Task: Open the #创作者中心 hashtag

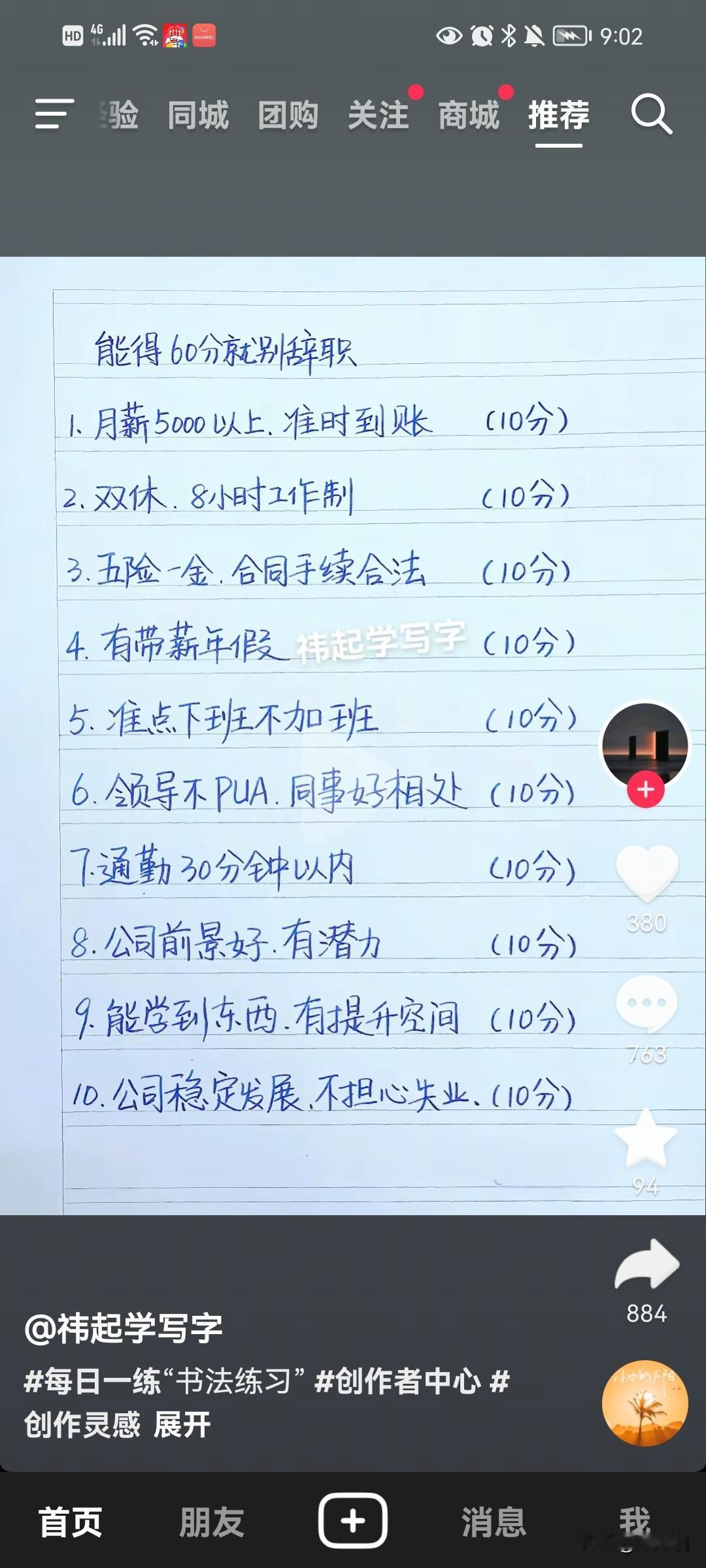Action: pyautogui.click(x=397, y=1382)
